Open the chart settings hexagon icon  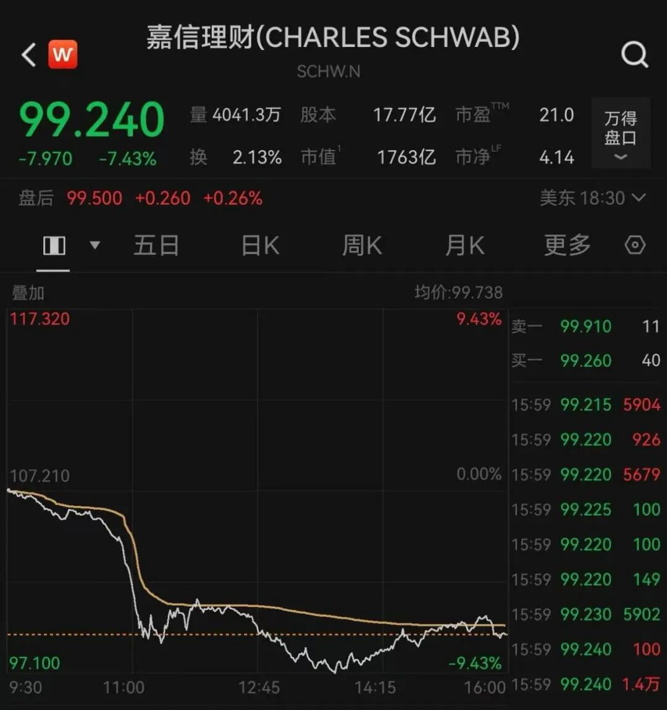635,245
